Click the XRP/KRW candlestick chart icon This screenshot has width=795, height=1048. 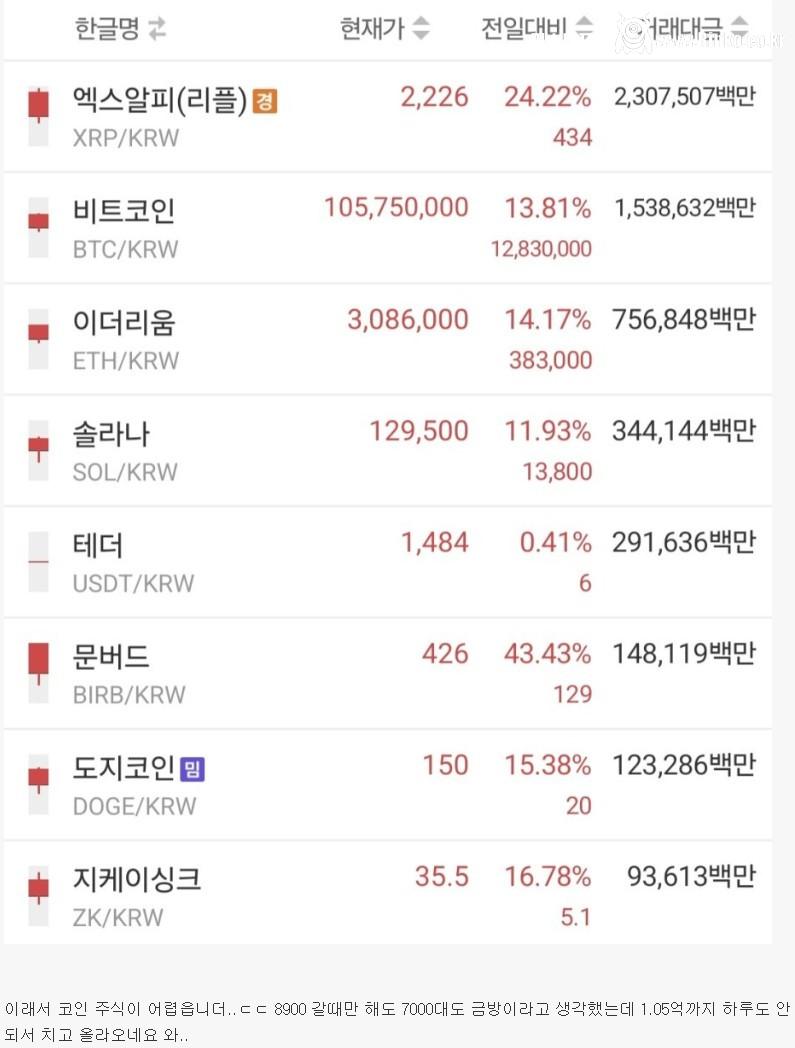36,113
